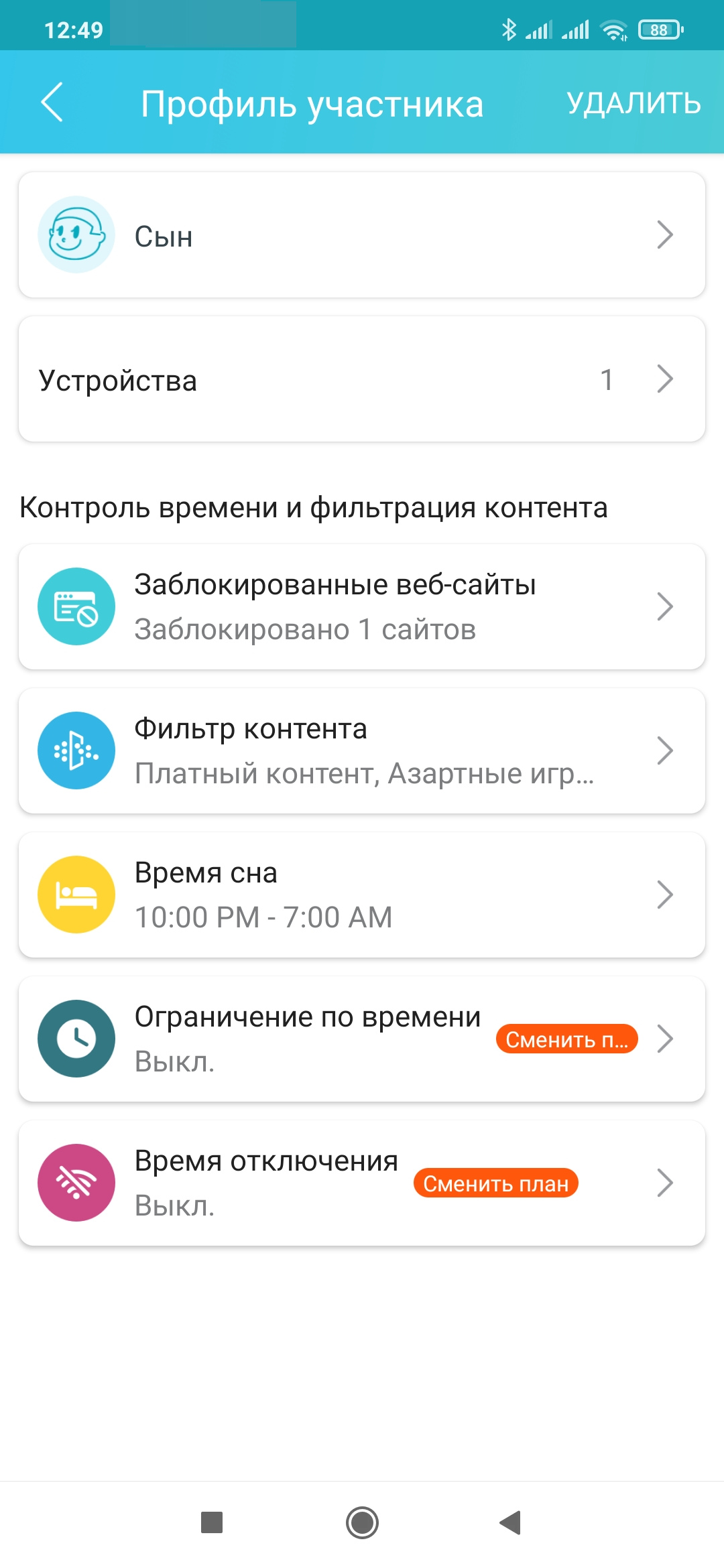Open Фильтр контента settings

click(362, 750)
